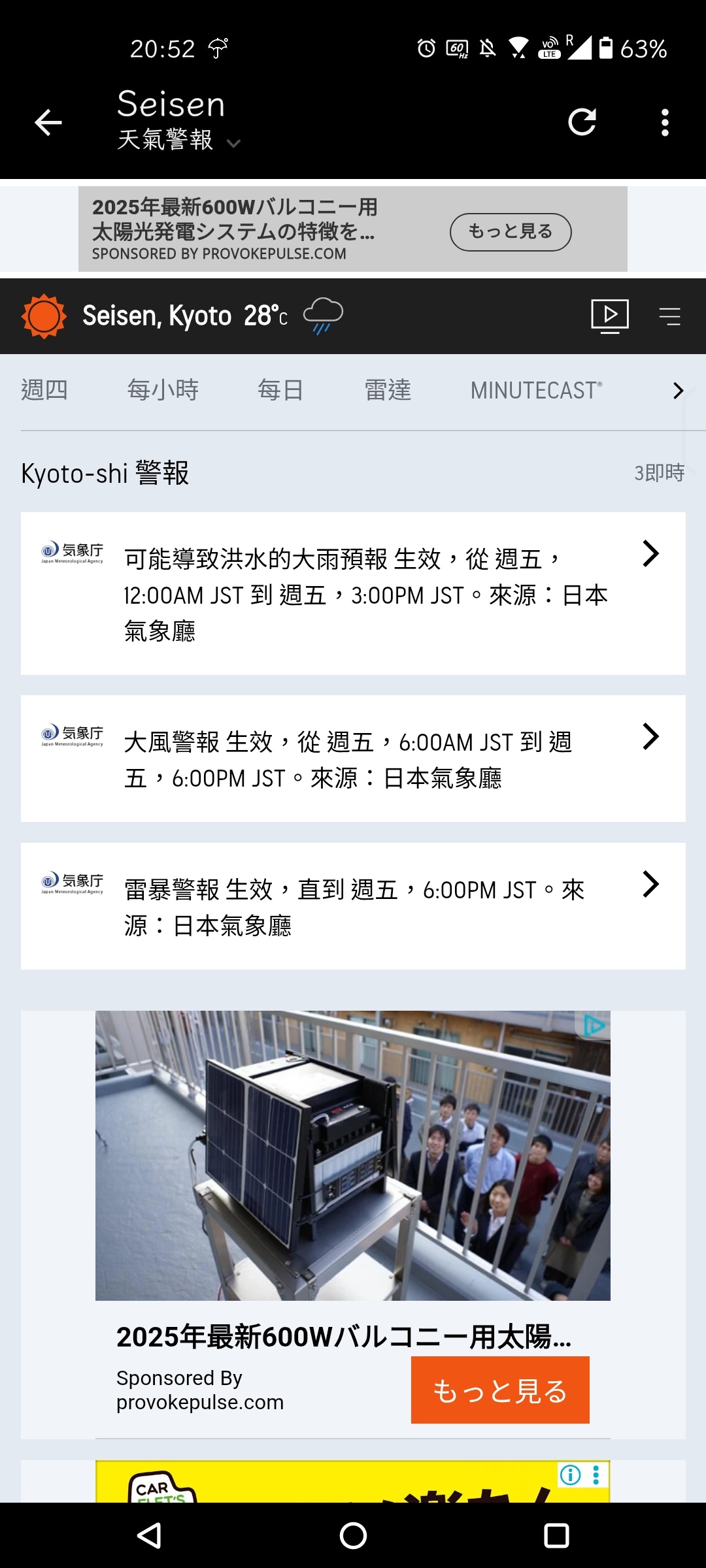Select the 每日 daily tab

coord(280,390)
